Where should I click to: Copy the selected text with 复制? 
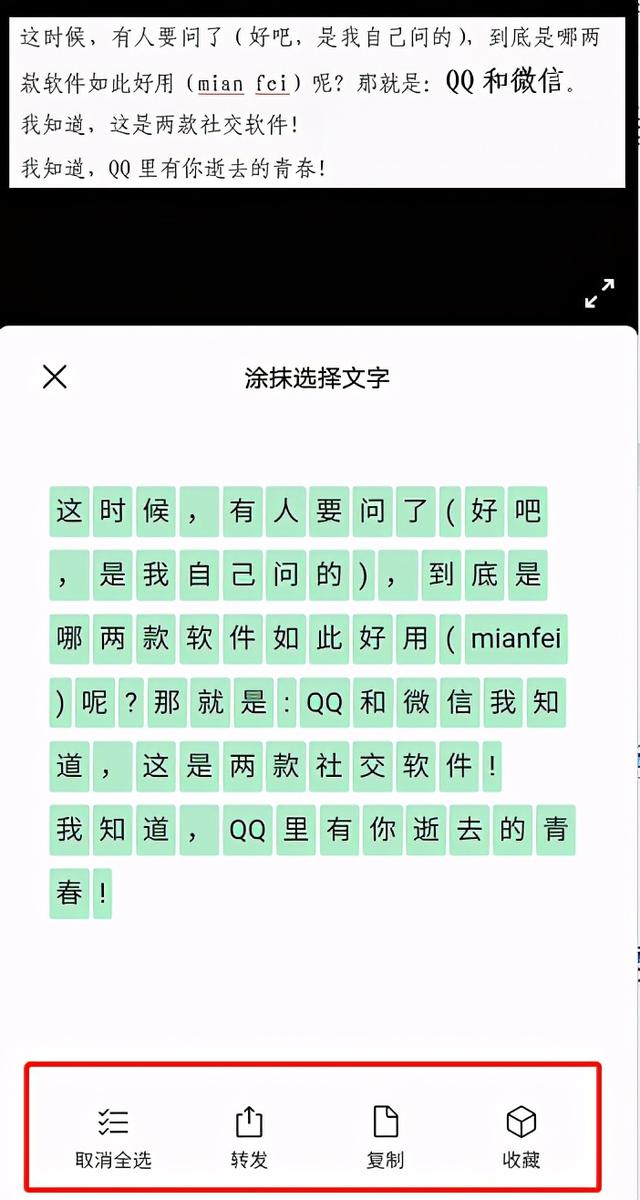385,1138
